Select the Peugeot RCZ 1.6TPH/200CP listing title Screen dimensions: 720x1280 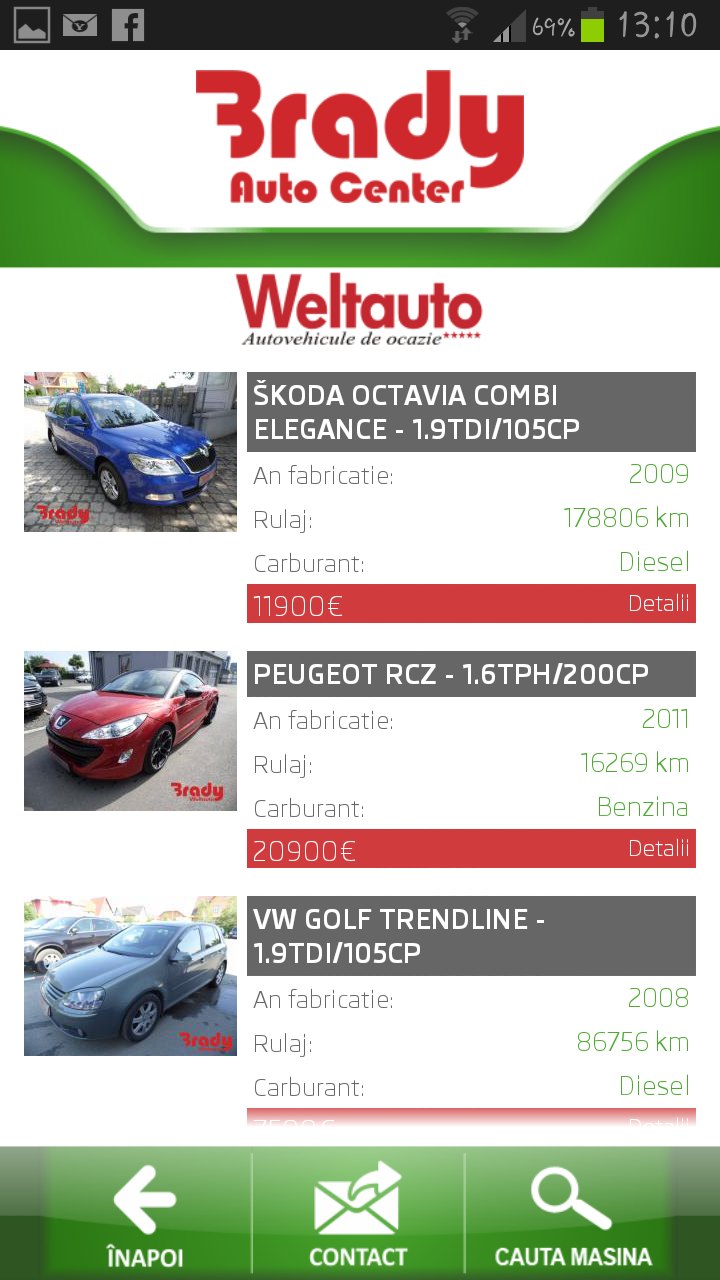[471, 675]
